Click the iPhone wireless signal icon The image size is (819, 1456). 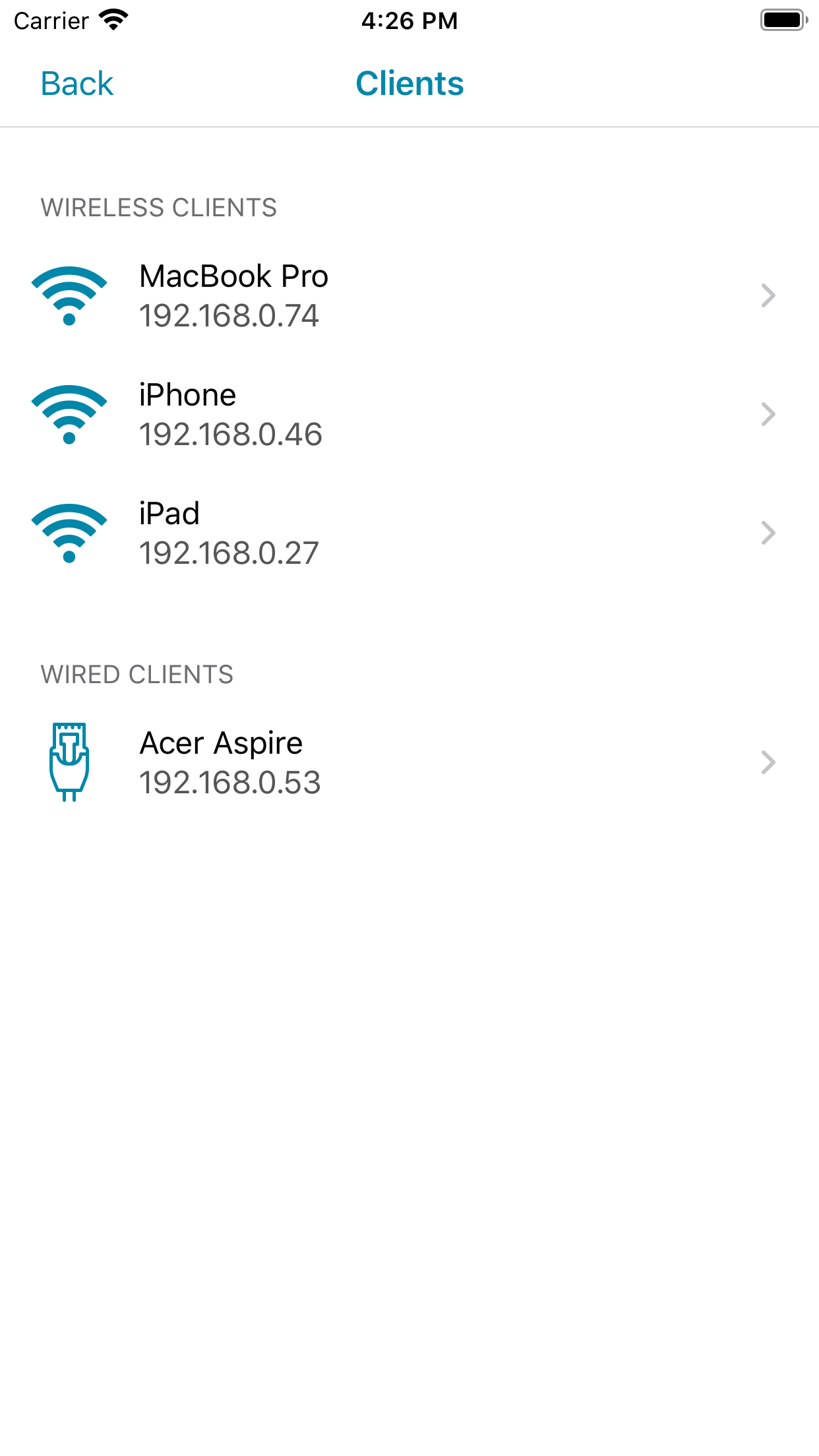pyautogui.click(x=69, y=413)
